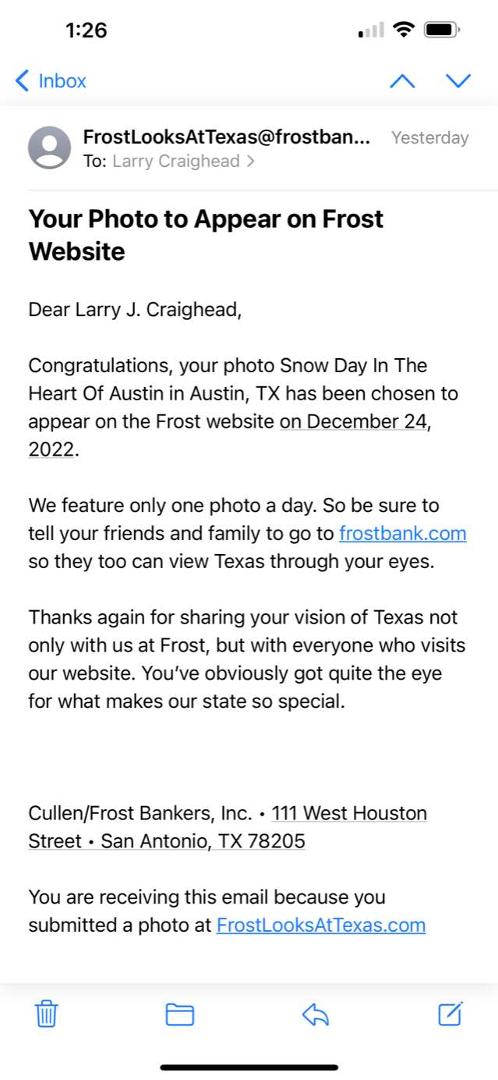Delete this email with the trash icon
Viewport: 498px width, 1080px height.
[x=46, y=1015]
